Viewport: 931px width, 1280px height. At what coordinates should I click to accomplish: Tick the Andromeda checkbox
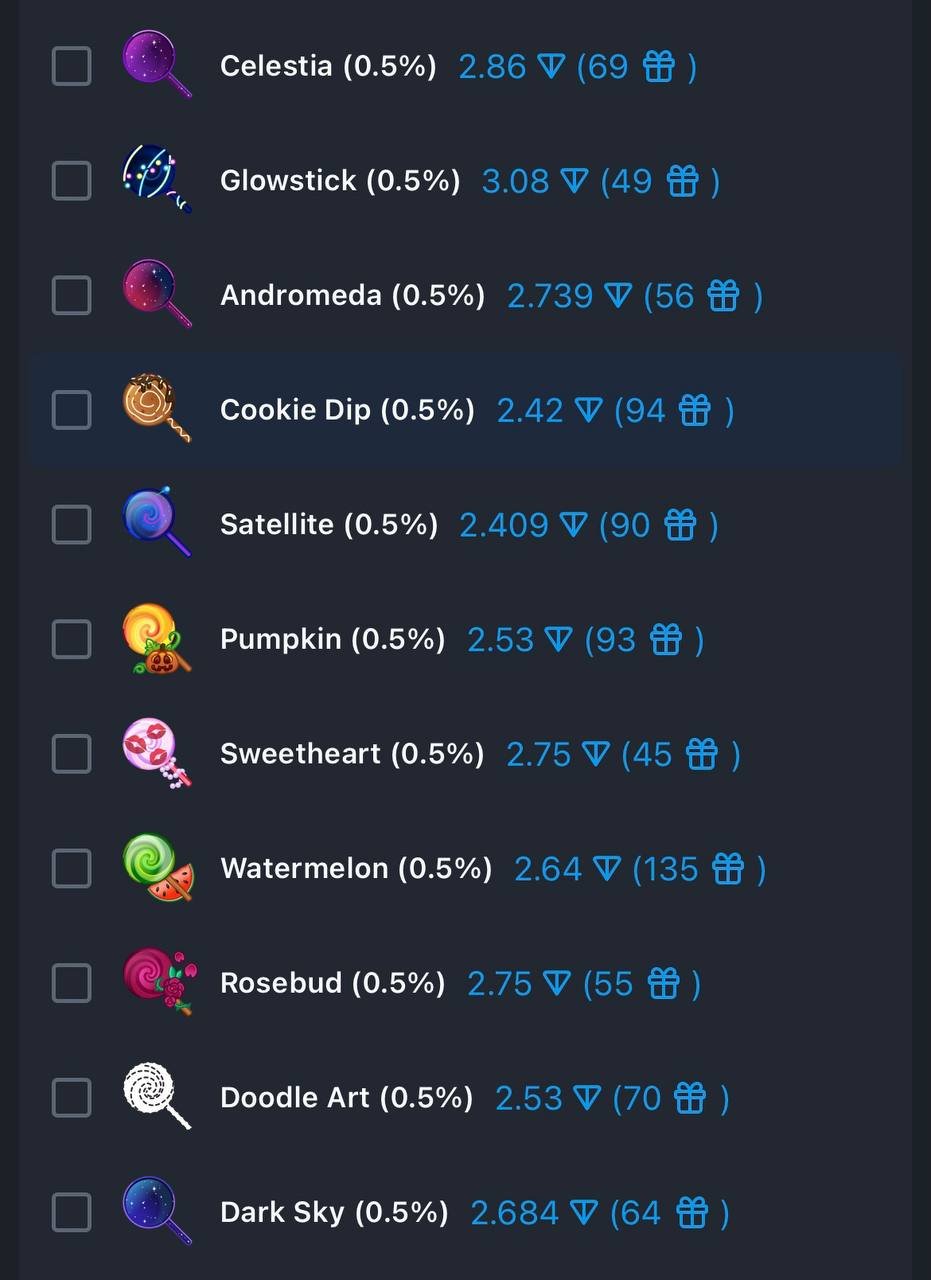(71, 296)
